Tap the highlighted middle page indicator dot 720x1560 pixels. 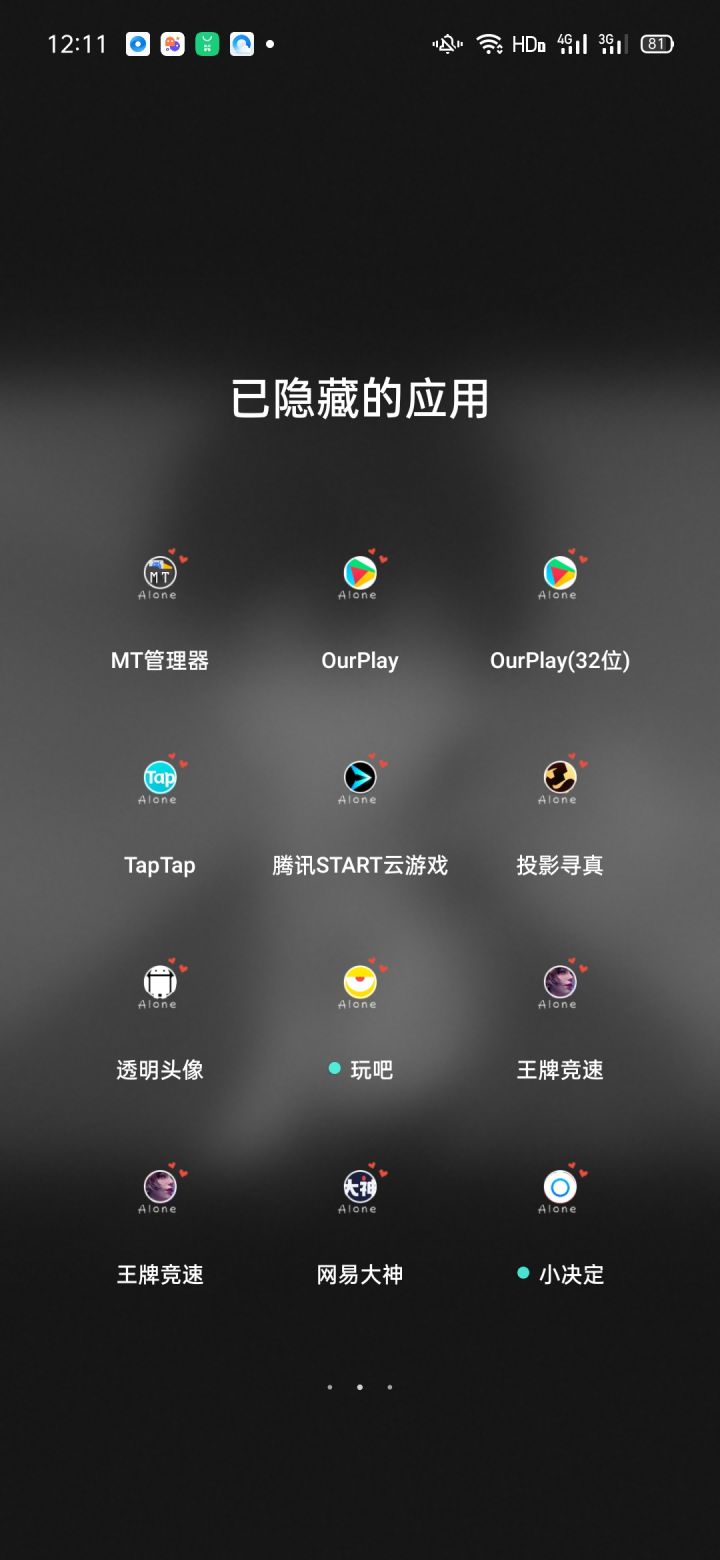tap(360, 1387)
